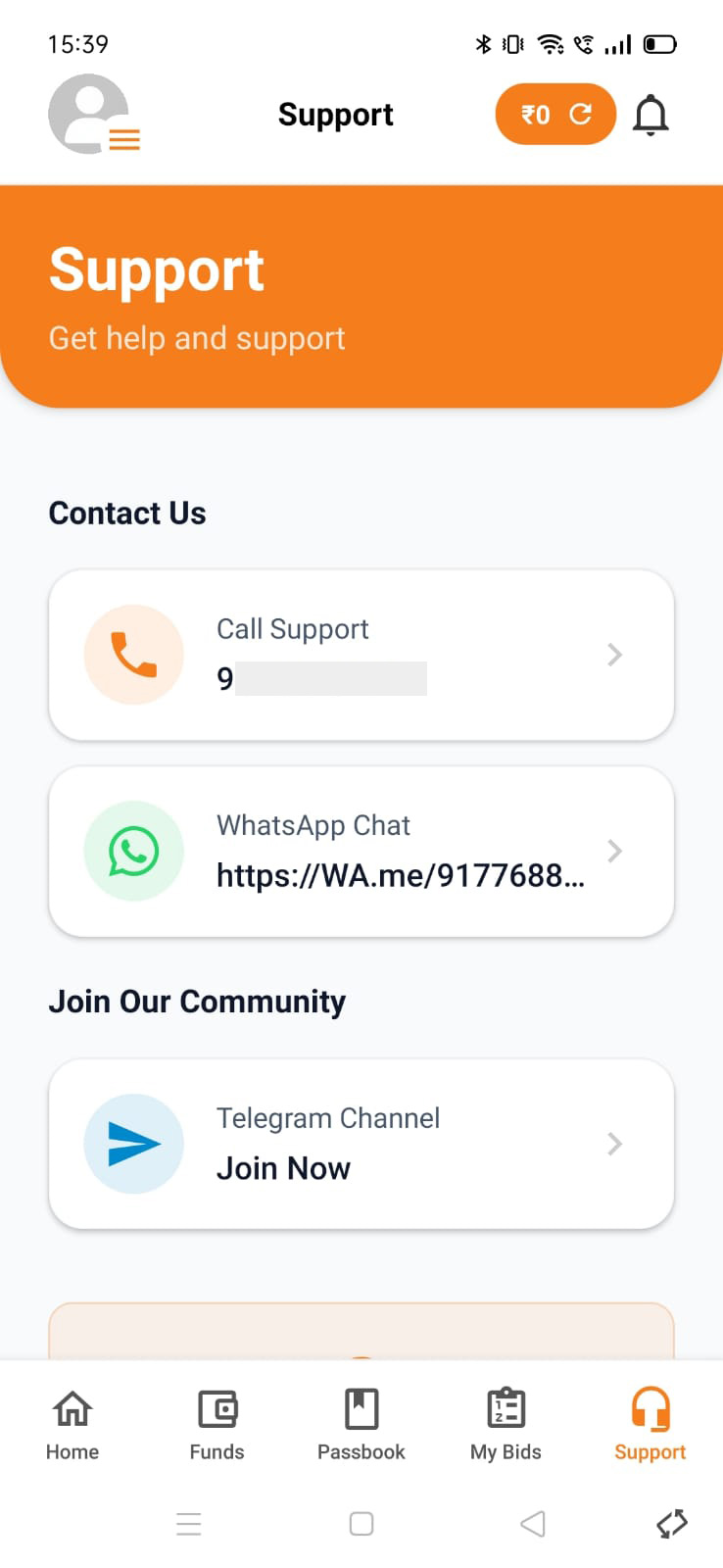Viewport: 723px width, 1568px height.
Task: Tap the notification bell icon
Action: (x=651, y=114)
